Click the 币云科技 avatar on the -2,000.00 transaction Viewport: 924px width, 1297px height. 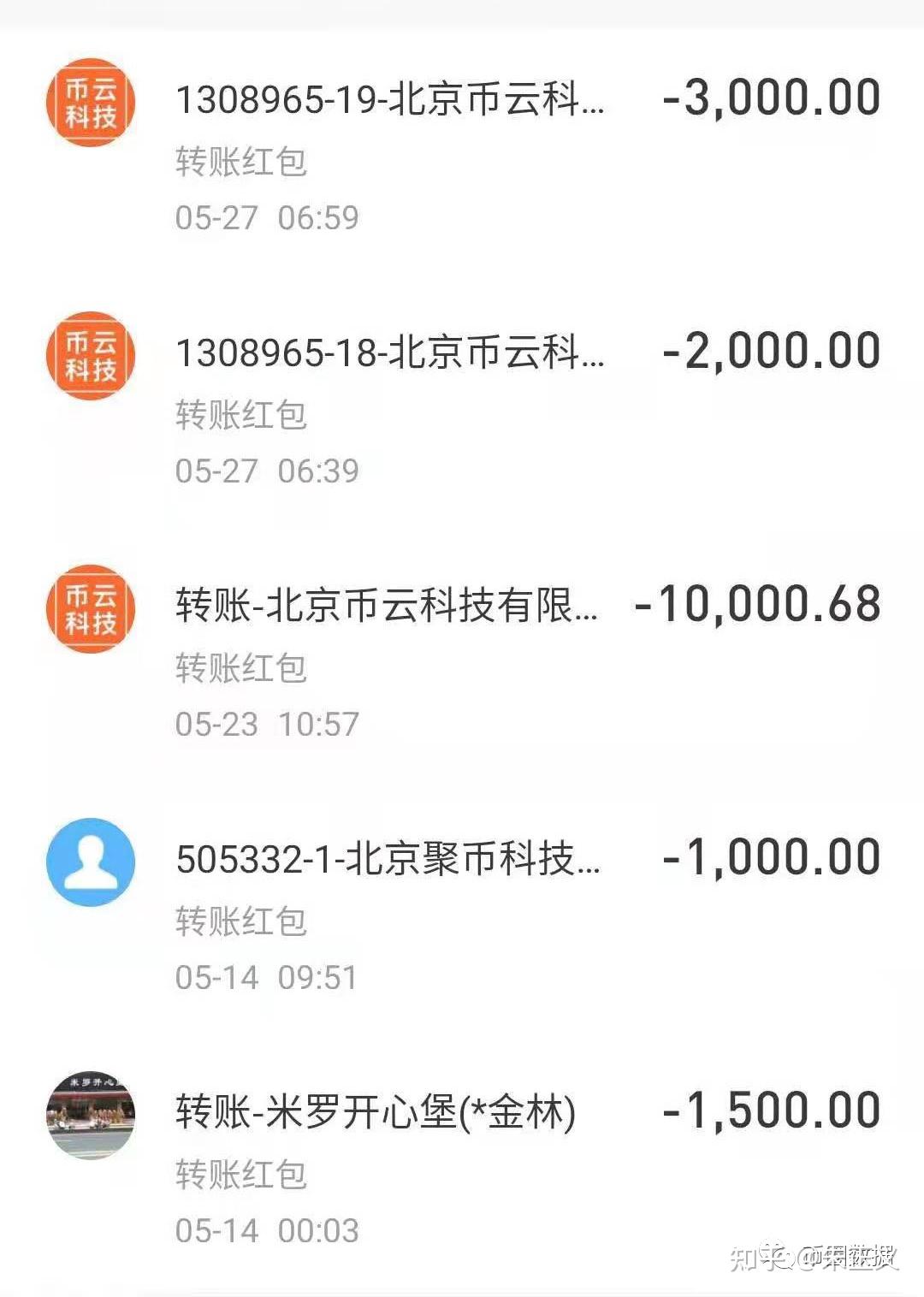point(92,351)
